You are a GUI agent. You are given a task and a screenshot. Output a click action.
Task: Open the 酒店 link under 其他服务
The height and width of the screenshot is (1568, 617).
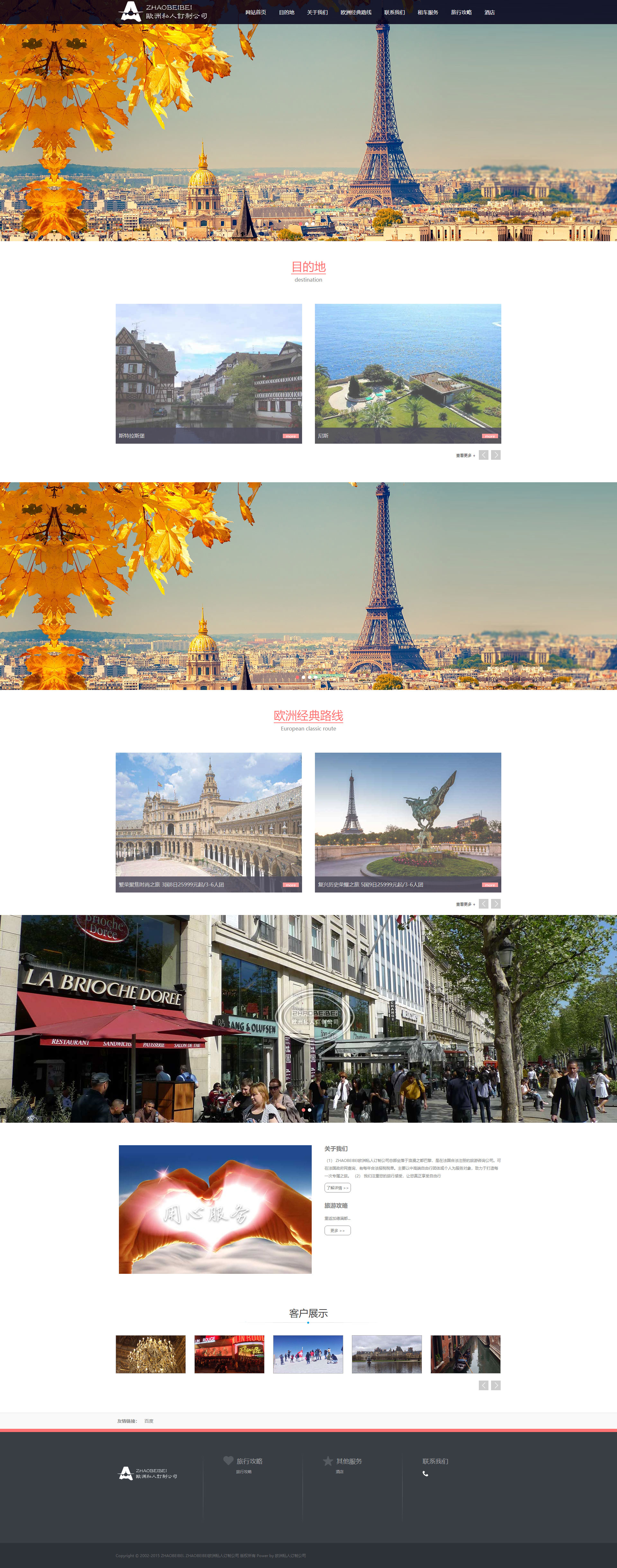tap(340, 1471)
